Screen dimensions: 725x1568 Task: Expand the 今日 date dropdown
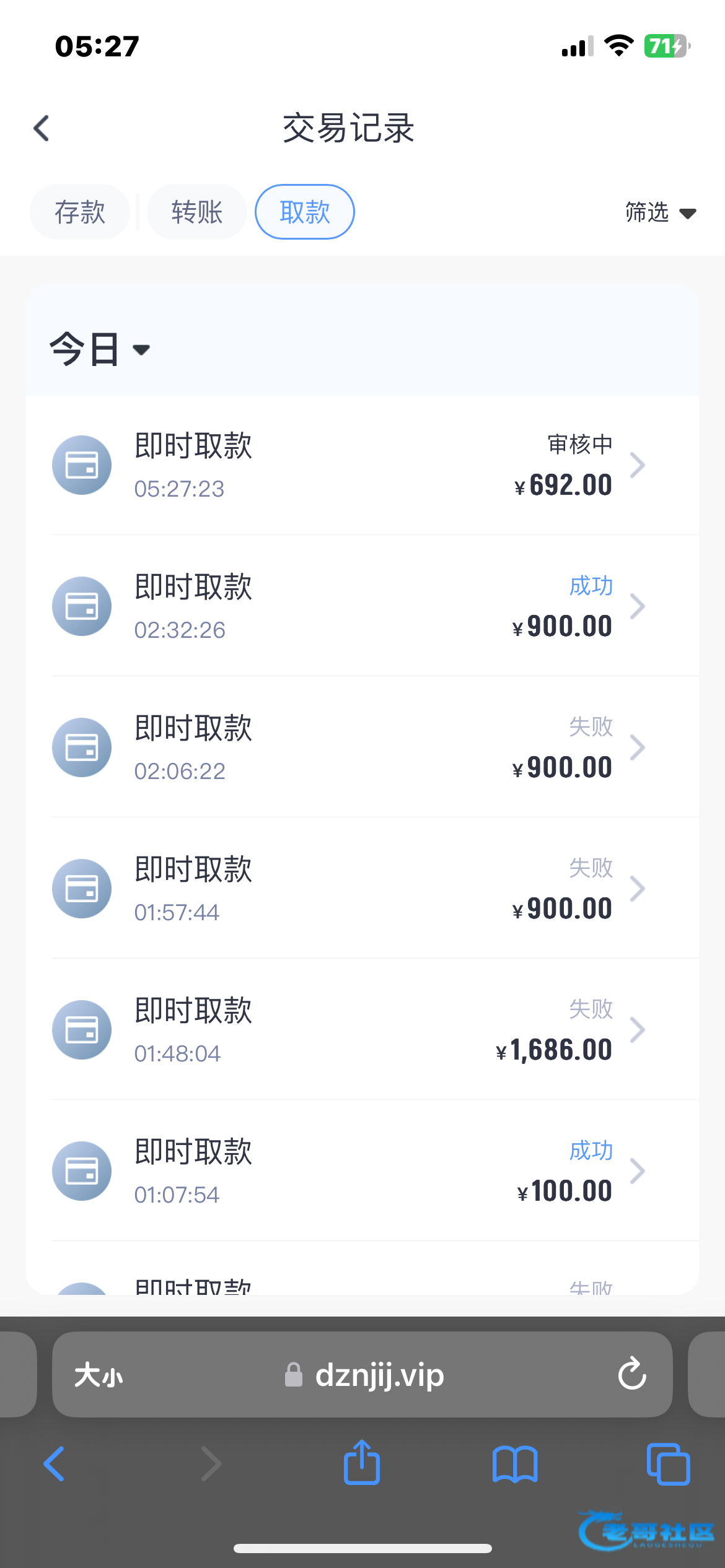pyautogui.click(x=100, y=349)
